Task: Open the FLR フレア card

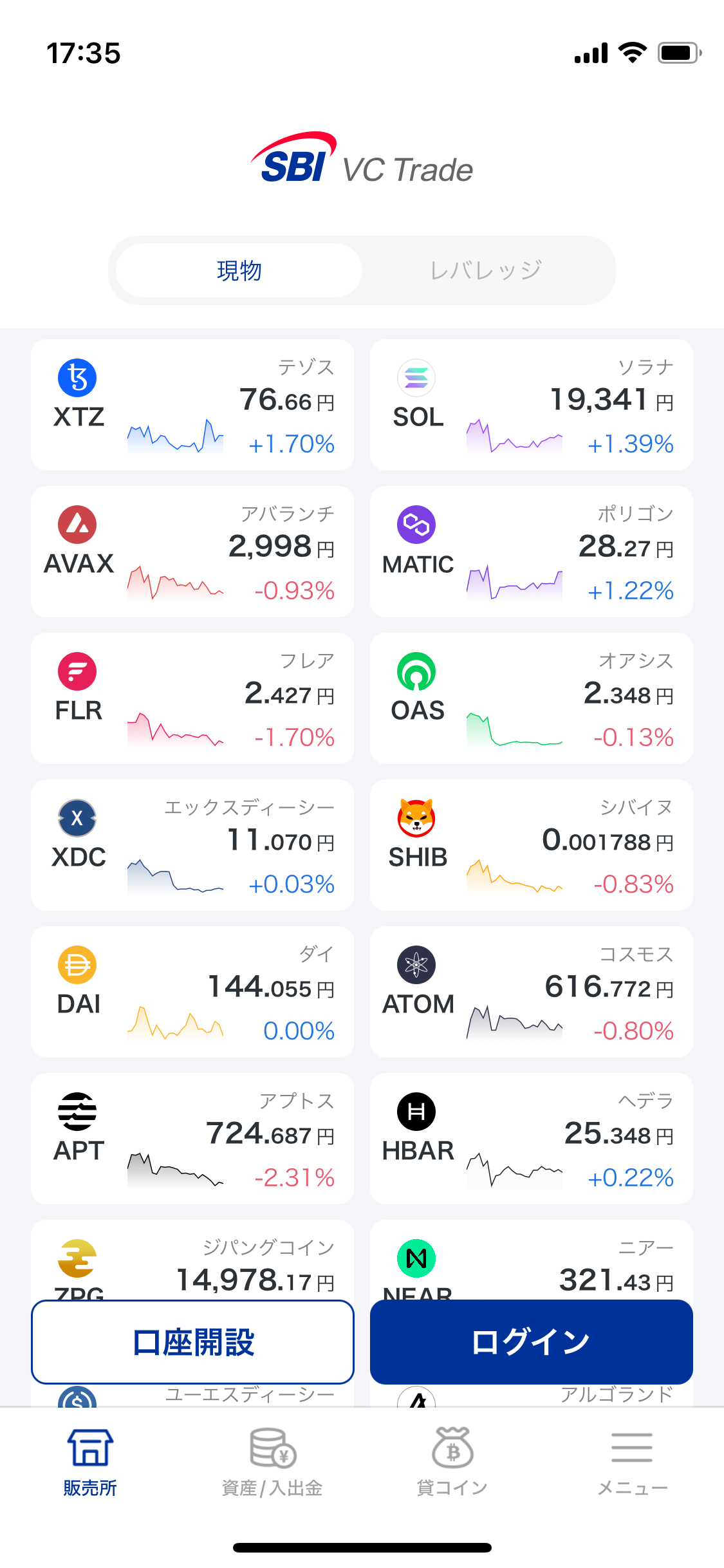Action: click(192, 698)
